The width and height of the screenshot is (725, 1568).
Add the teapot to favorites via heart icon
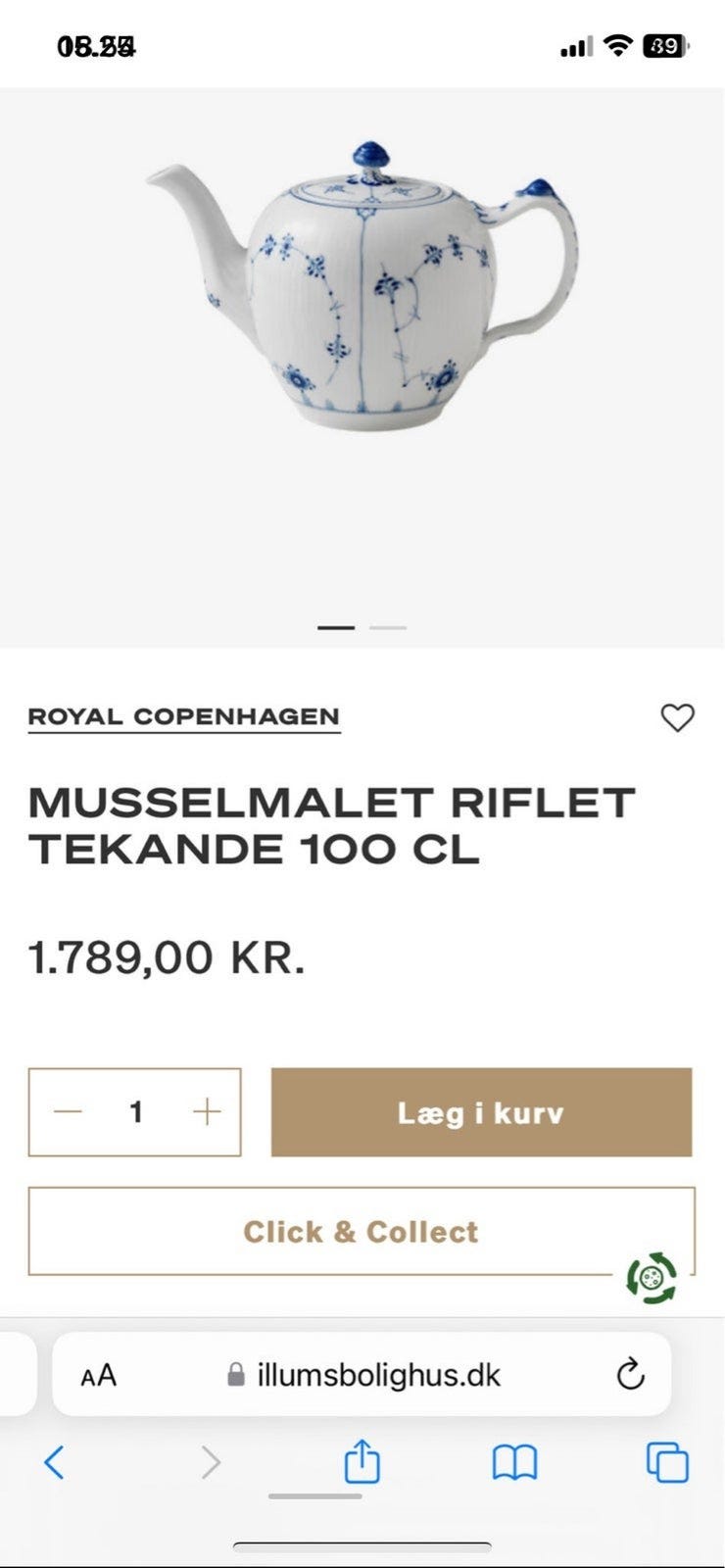coord(680,717)
